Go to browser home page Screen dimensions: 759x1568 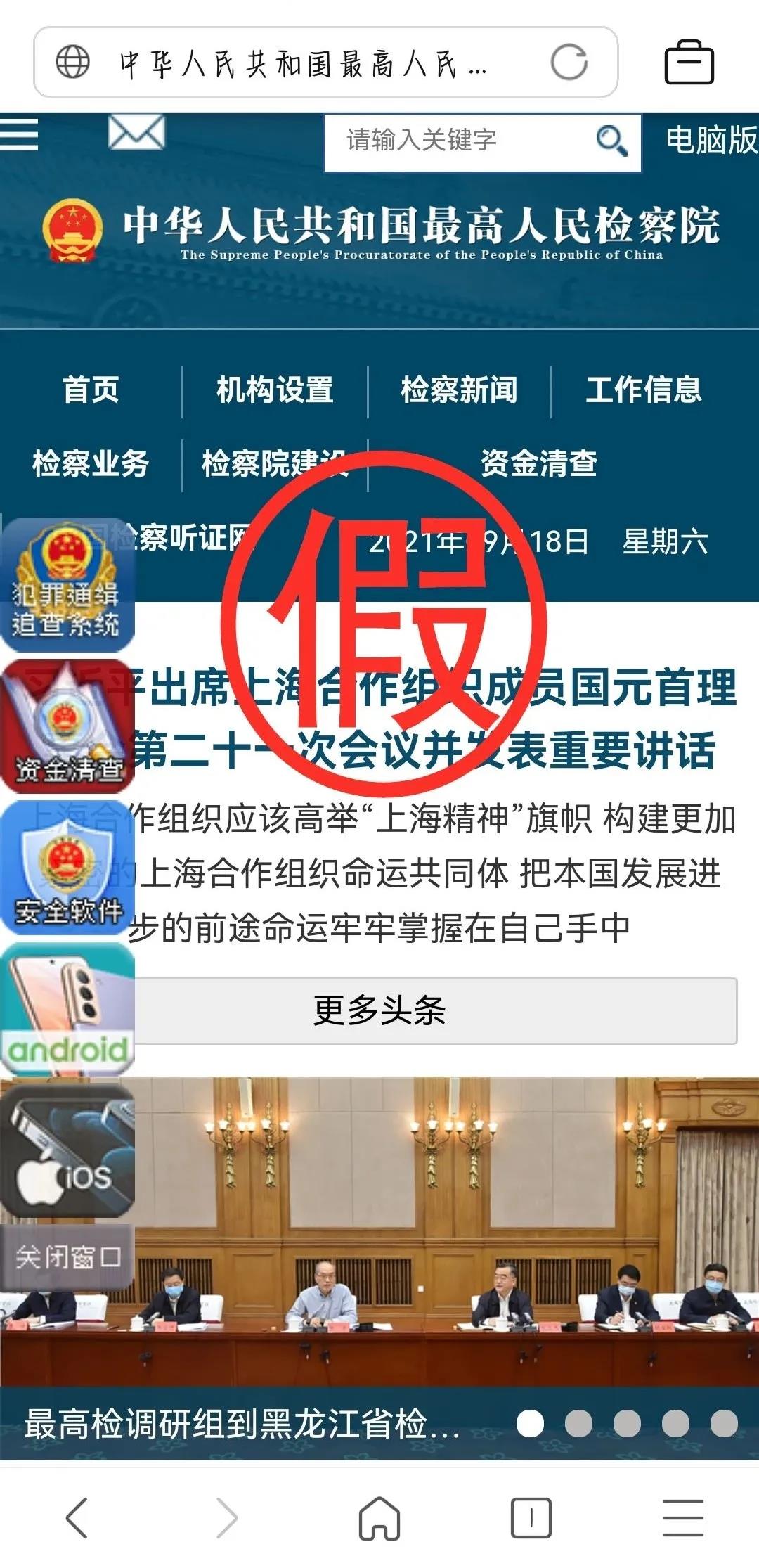379,1517
